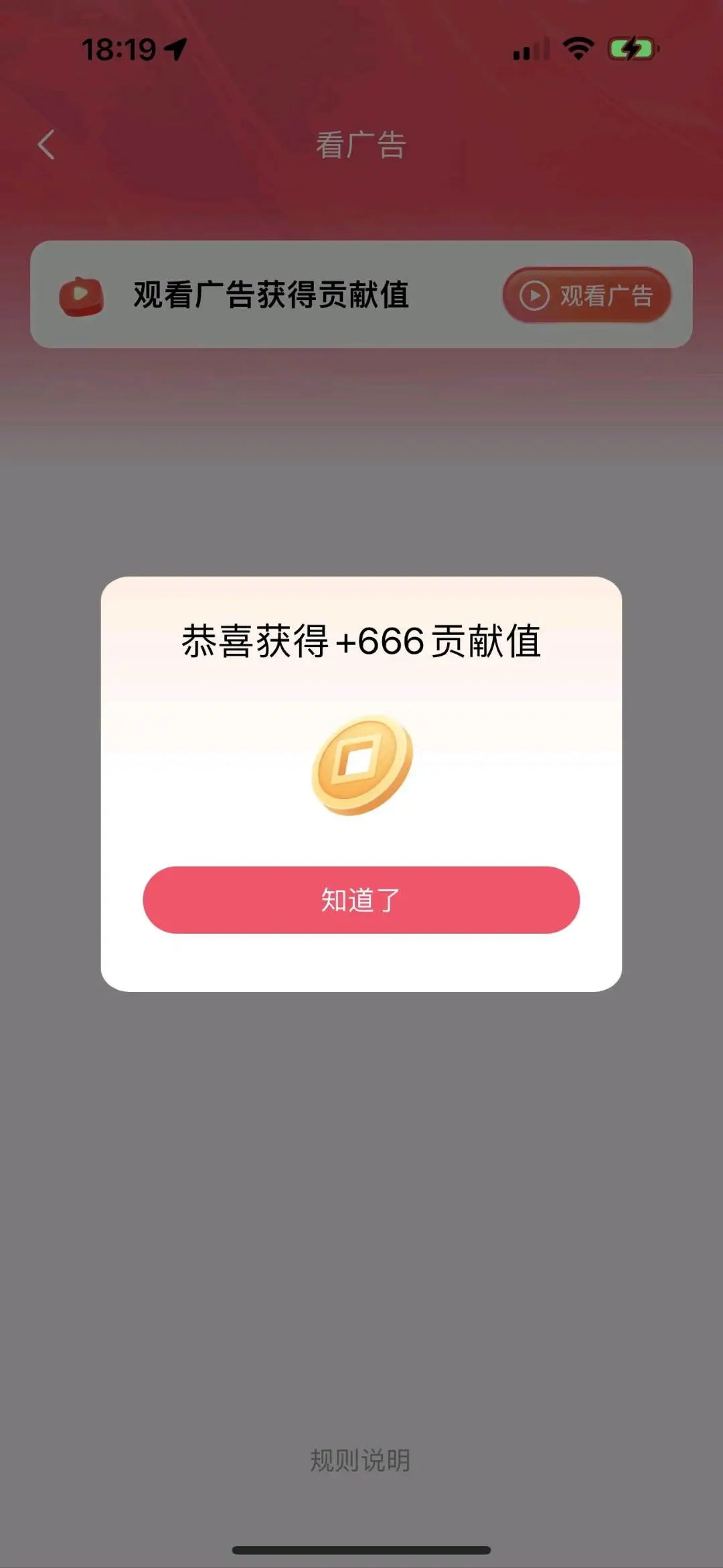Tap the charging battery icon in the status bar
The width and height of the screenshot is (723, 1568).
pyautogui.click(x=632, y=47)
